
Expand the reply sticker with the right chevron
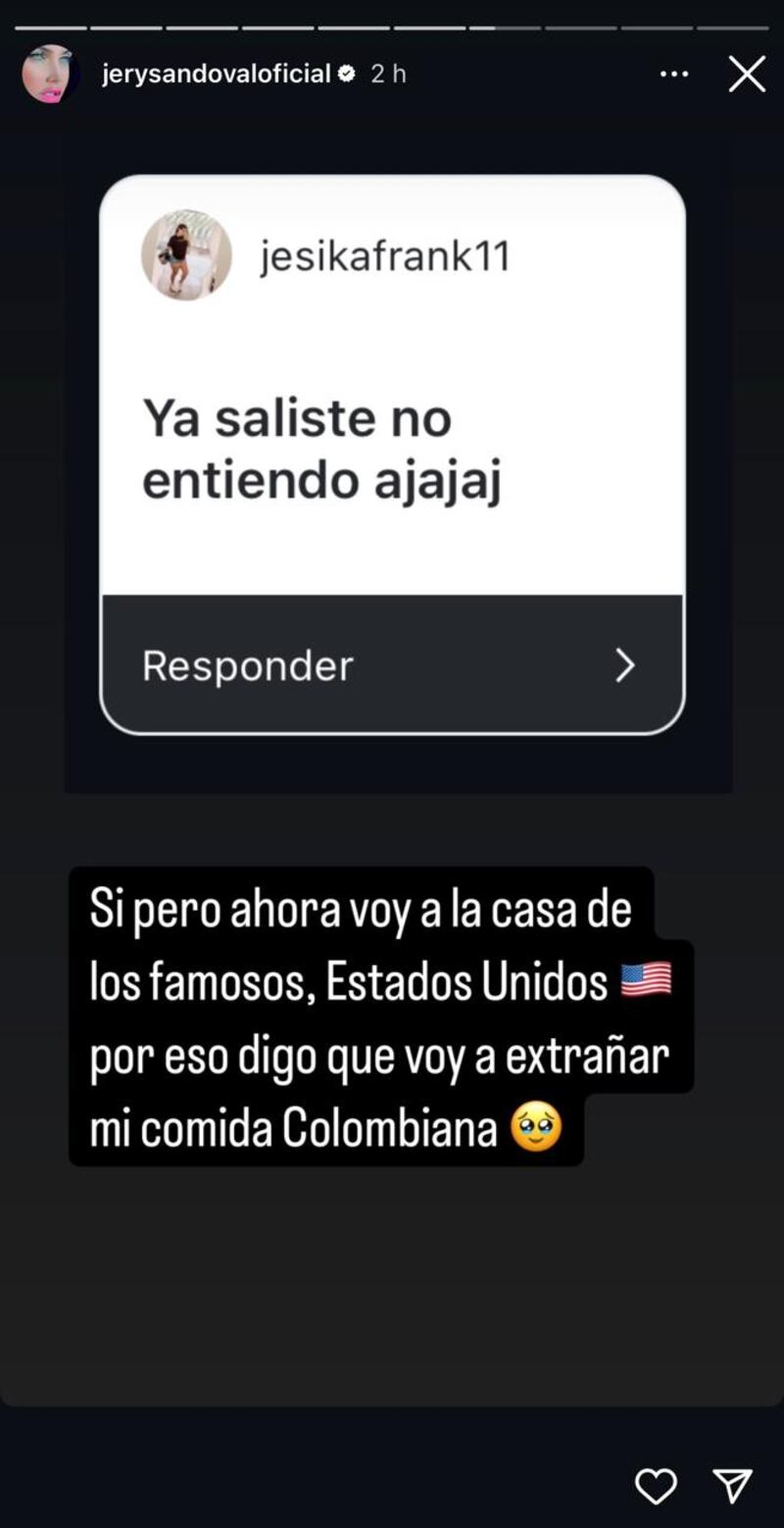[624, 665]
